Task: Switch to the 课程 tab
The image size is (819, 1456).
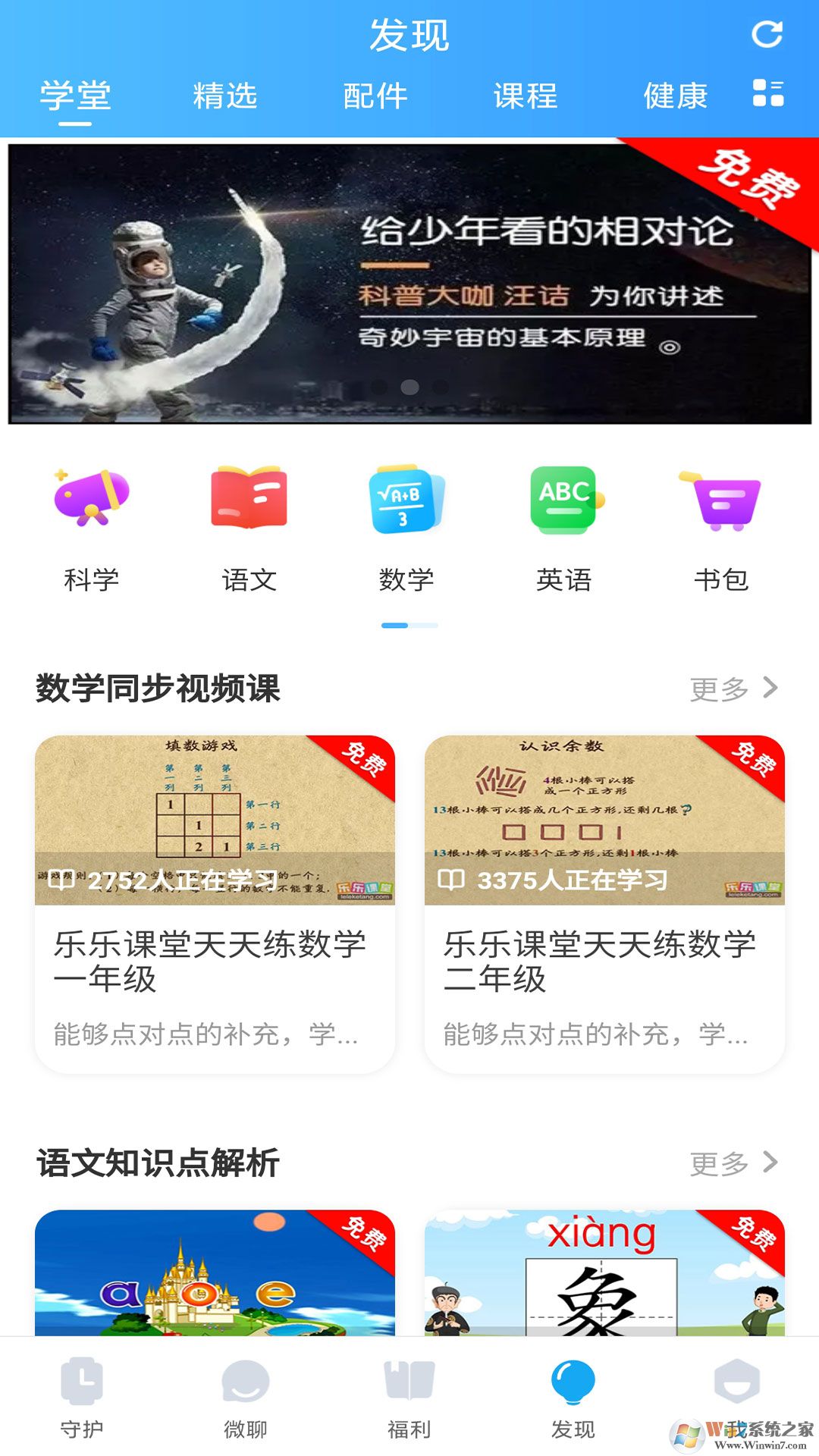Action: tap(526, 96)
